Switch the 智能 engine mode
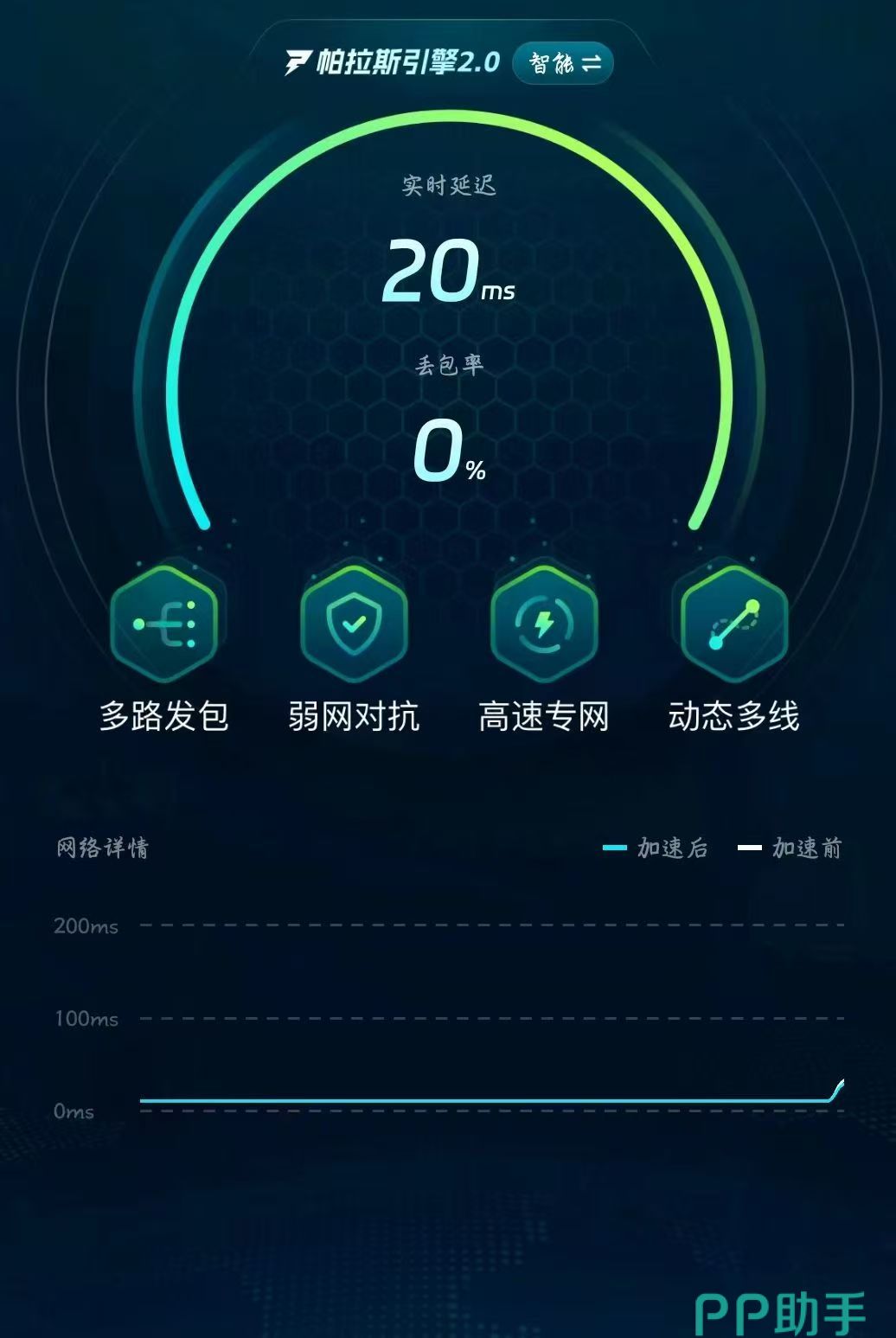Viewport: 896px width, 1338px height. pos(563,63)
